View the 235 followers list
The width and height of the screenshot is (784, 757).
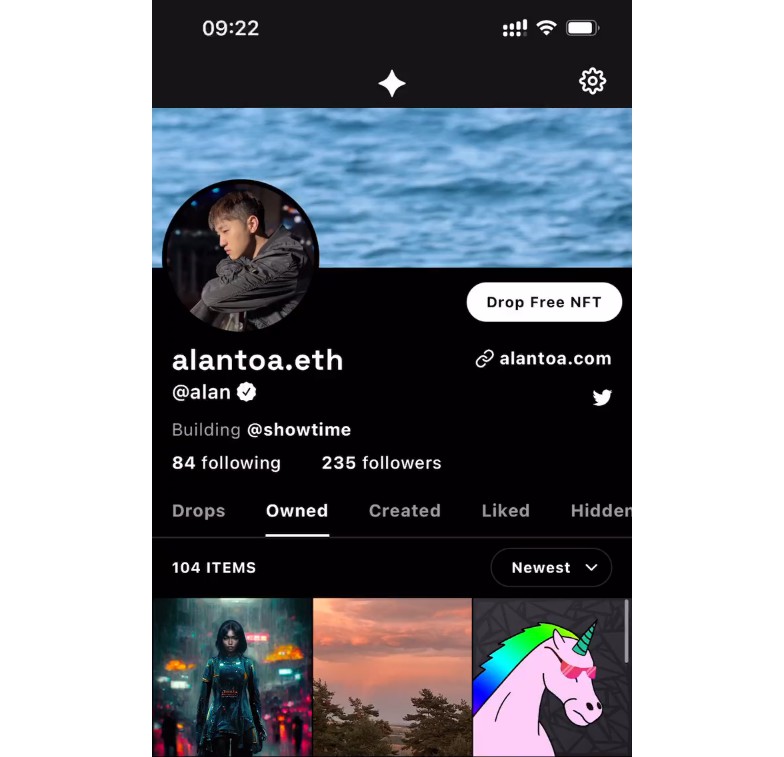381,463
